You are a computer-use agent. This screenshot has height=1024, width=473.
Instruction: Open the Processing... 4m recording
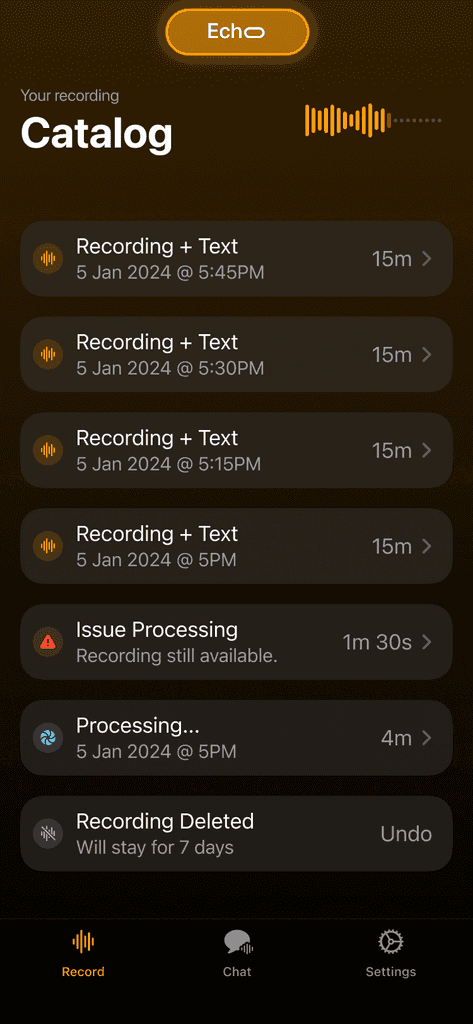click(x=236, y=738)
